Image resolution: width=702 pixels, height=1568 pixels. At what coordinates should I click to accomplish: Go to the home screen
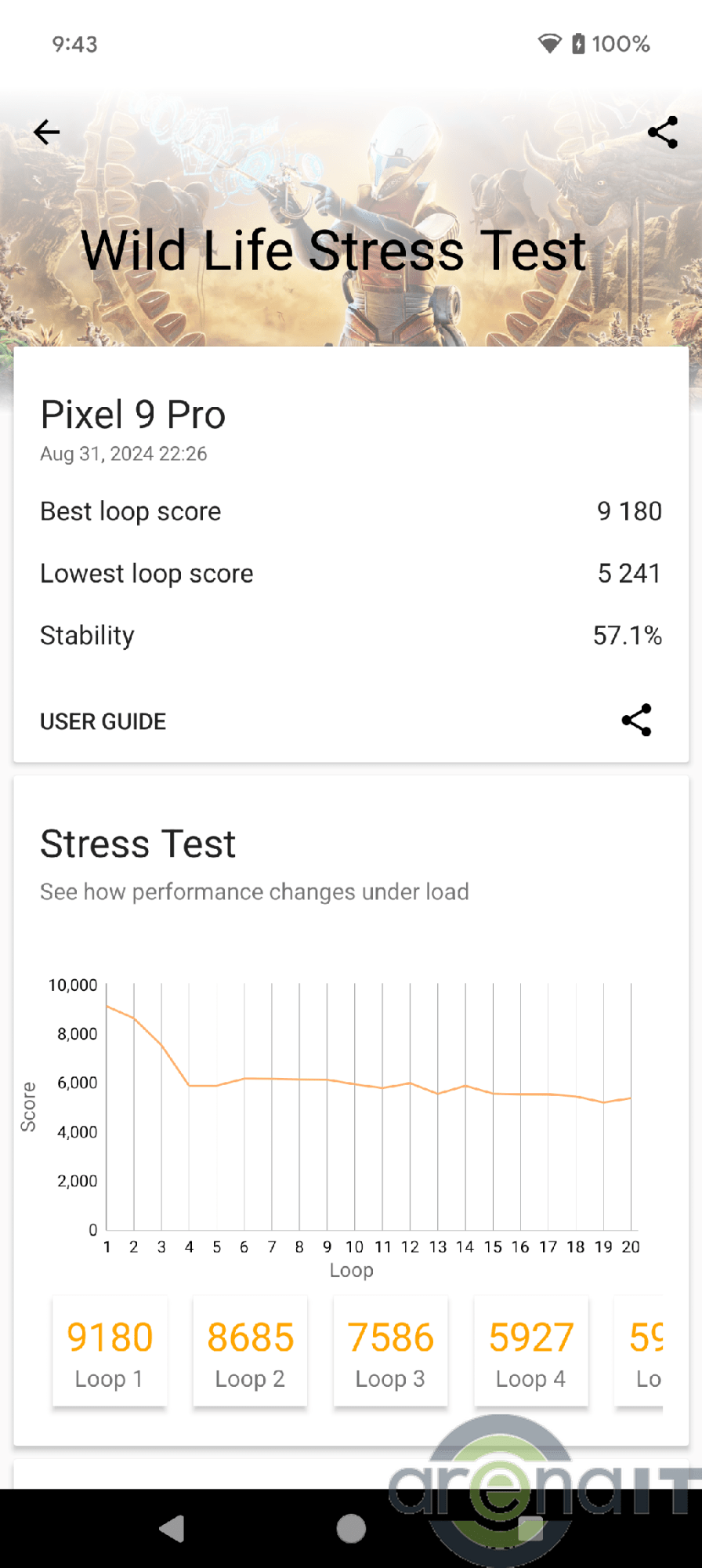(x=351, y=1528)
